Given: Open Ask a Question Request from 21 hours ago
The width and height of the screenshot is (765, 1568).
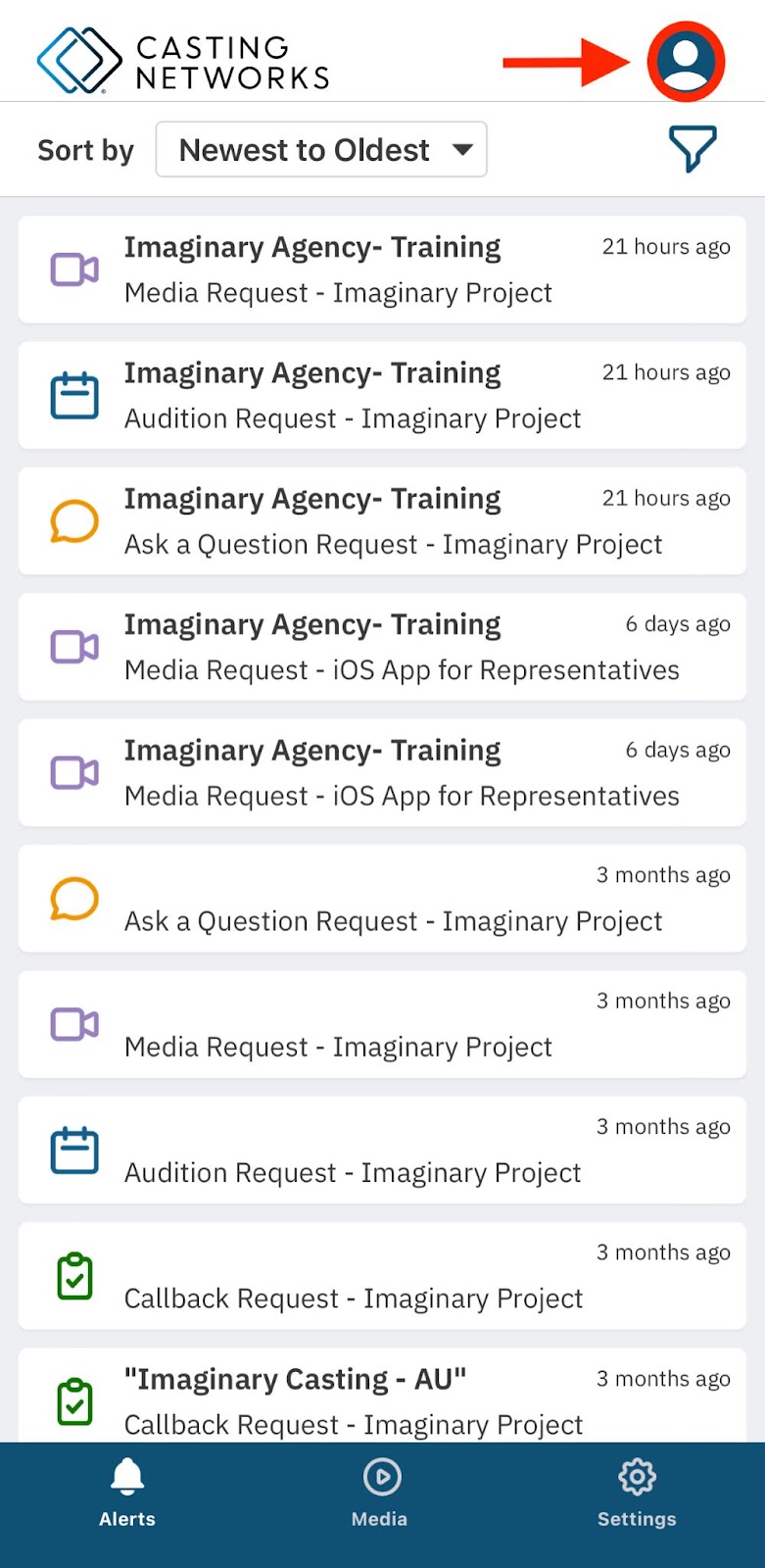Looking at the screenshot, I should pyautogui.click(x=382, y=521).
